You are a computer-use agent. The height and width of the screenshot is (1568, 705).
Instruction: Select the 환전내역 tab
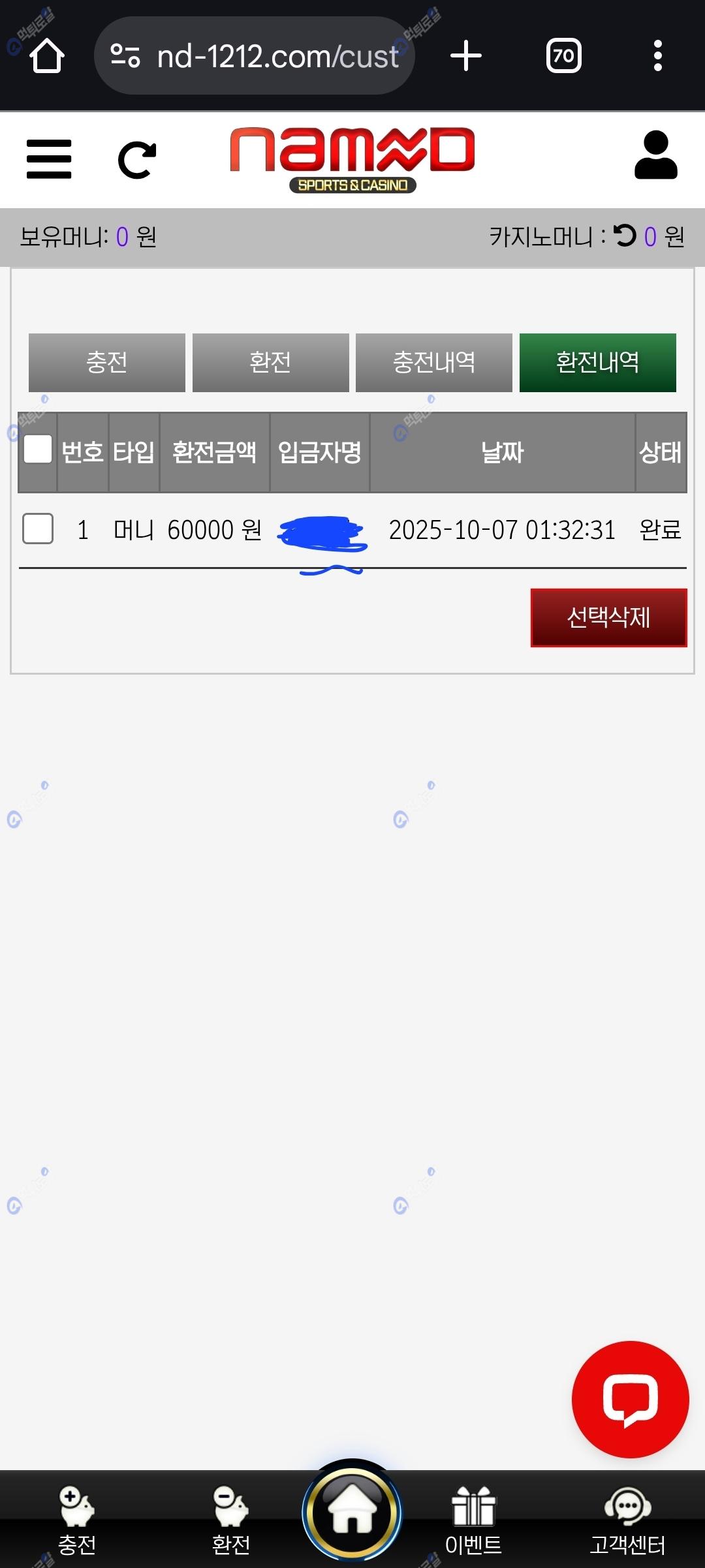597,363
